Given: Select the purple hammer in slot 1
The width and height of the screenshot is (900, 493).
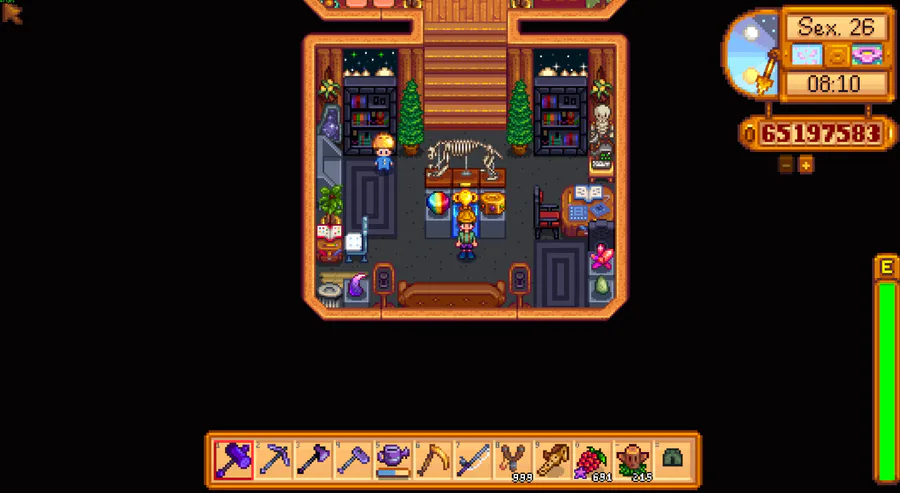Looking at the screenshot, I should tap(234, 460).
